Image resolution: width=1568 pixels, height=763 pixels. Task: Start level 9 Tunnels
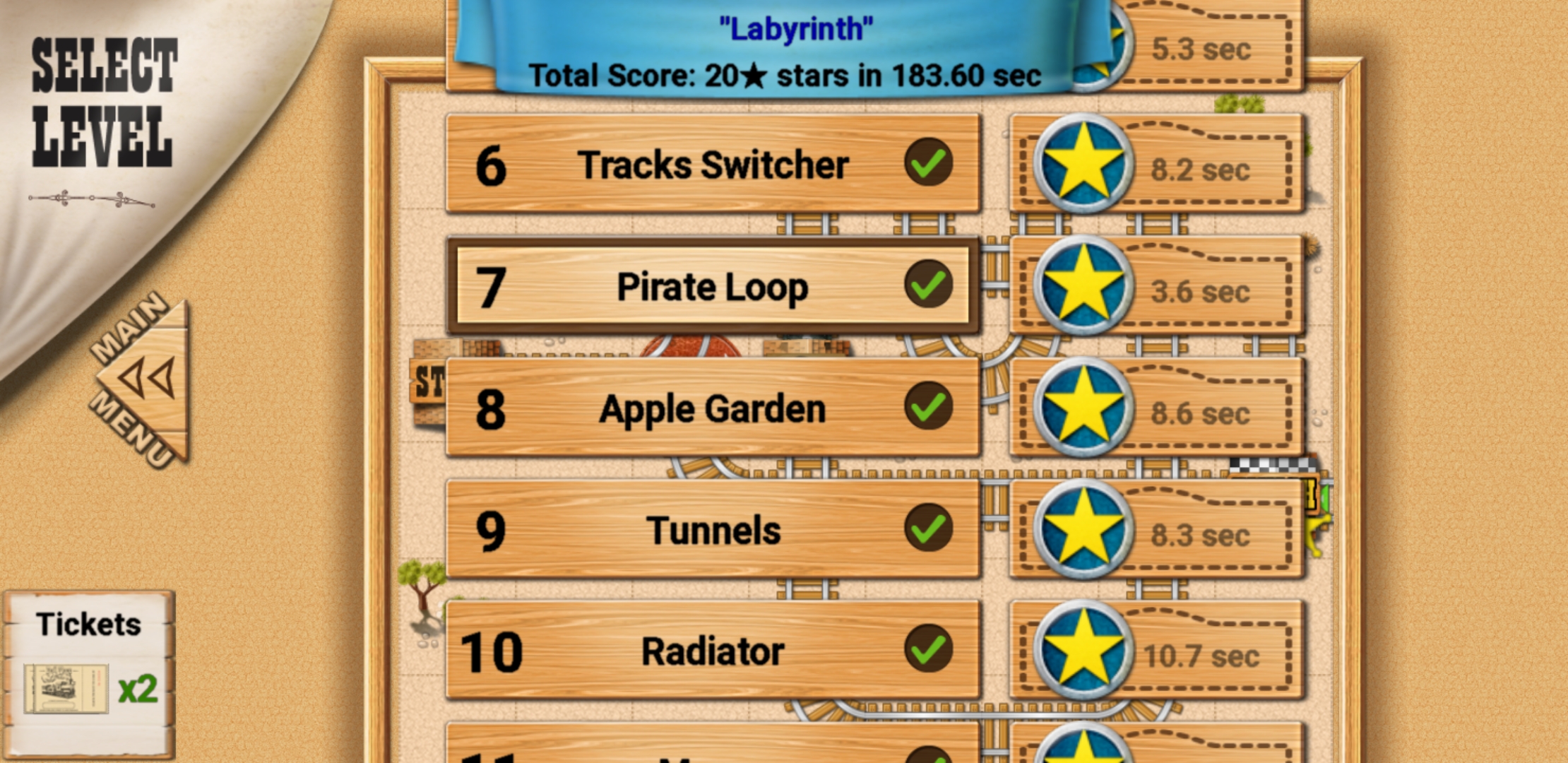(x=713, y=530)
